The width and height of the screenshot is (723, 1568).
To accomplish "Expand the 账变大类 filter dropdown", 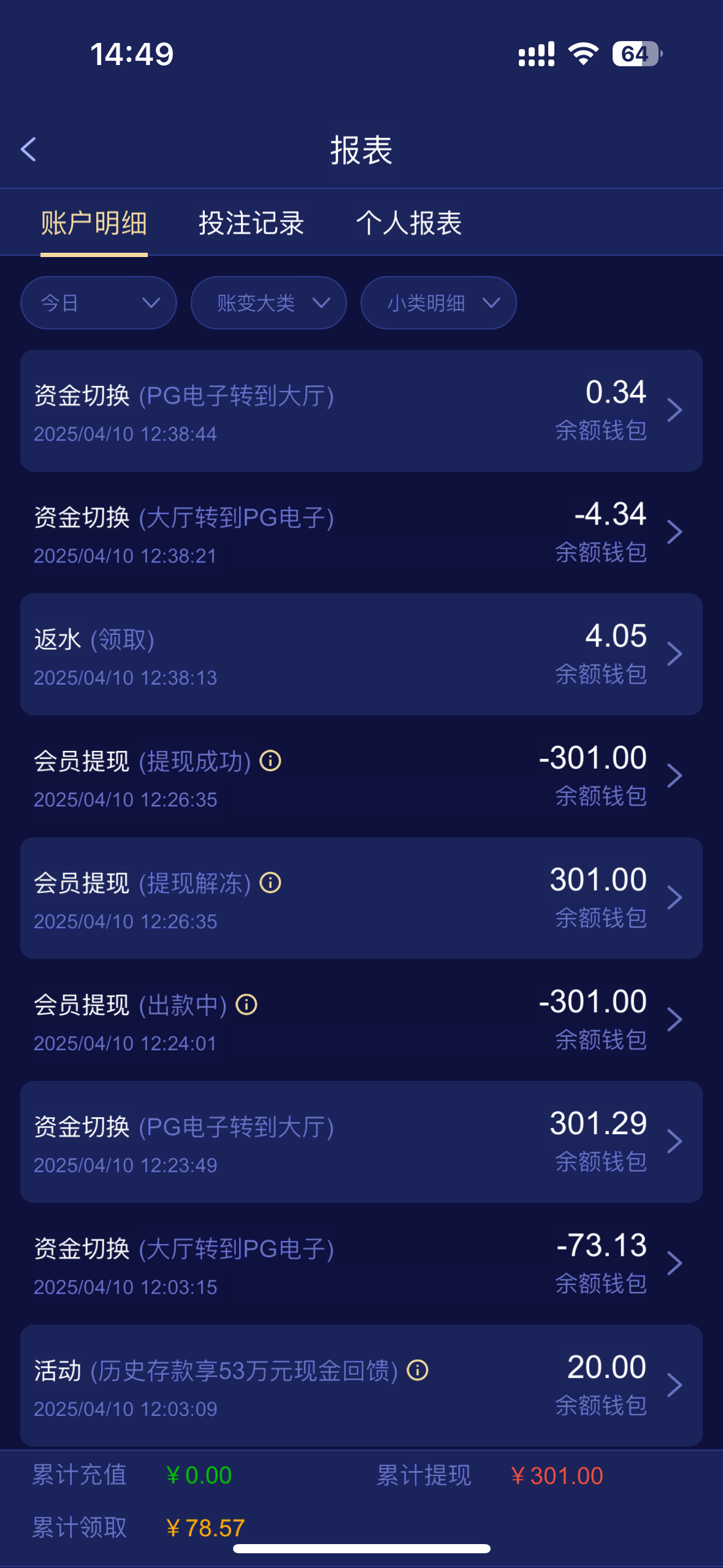I will pyautogui.click(x=269, y=302).
